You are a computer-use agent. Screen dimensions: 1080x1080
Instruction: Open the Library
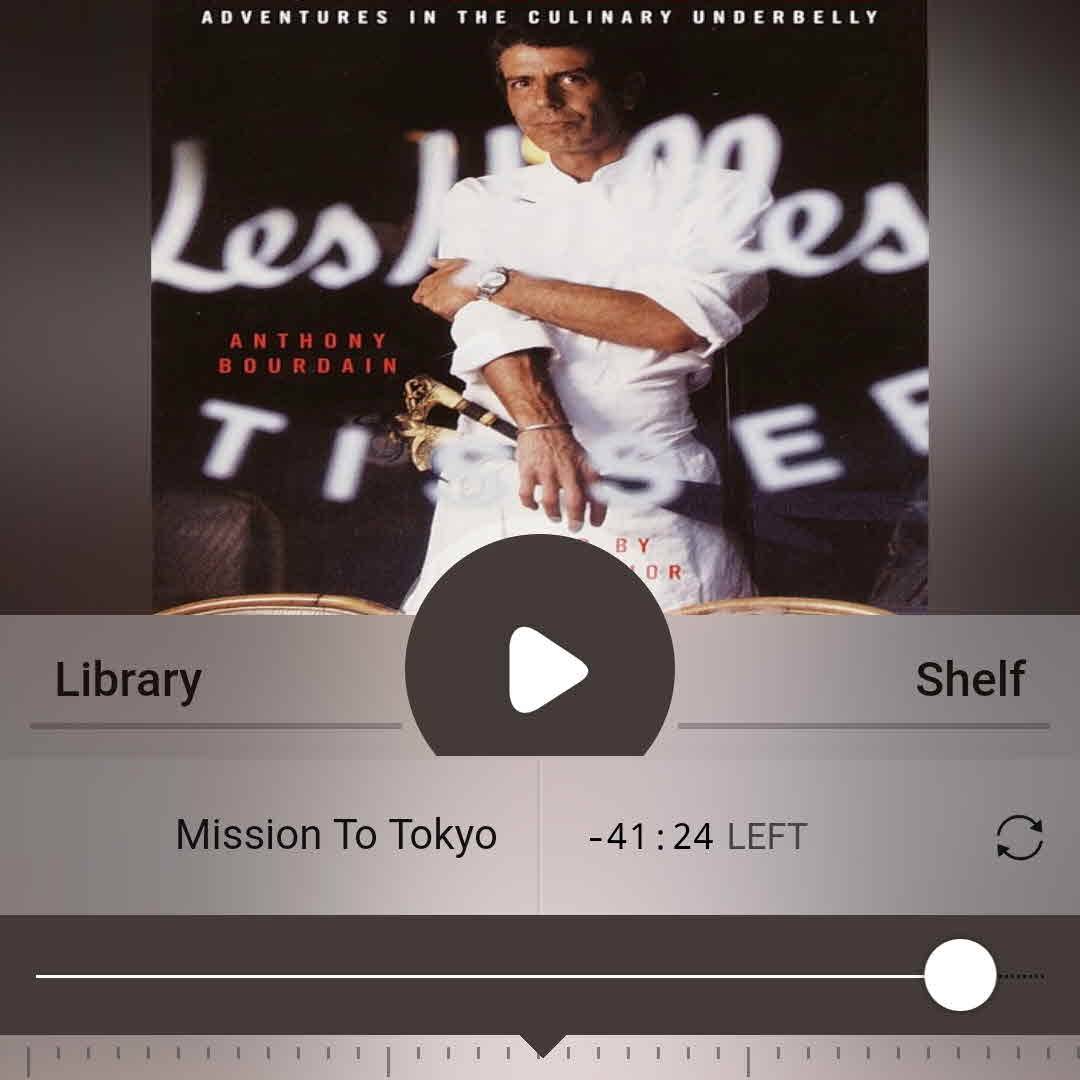128,680
